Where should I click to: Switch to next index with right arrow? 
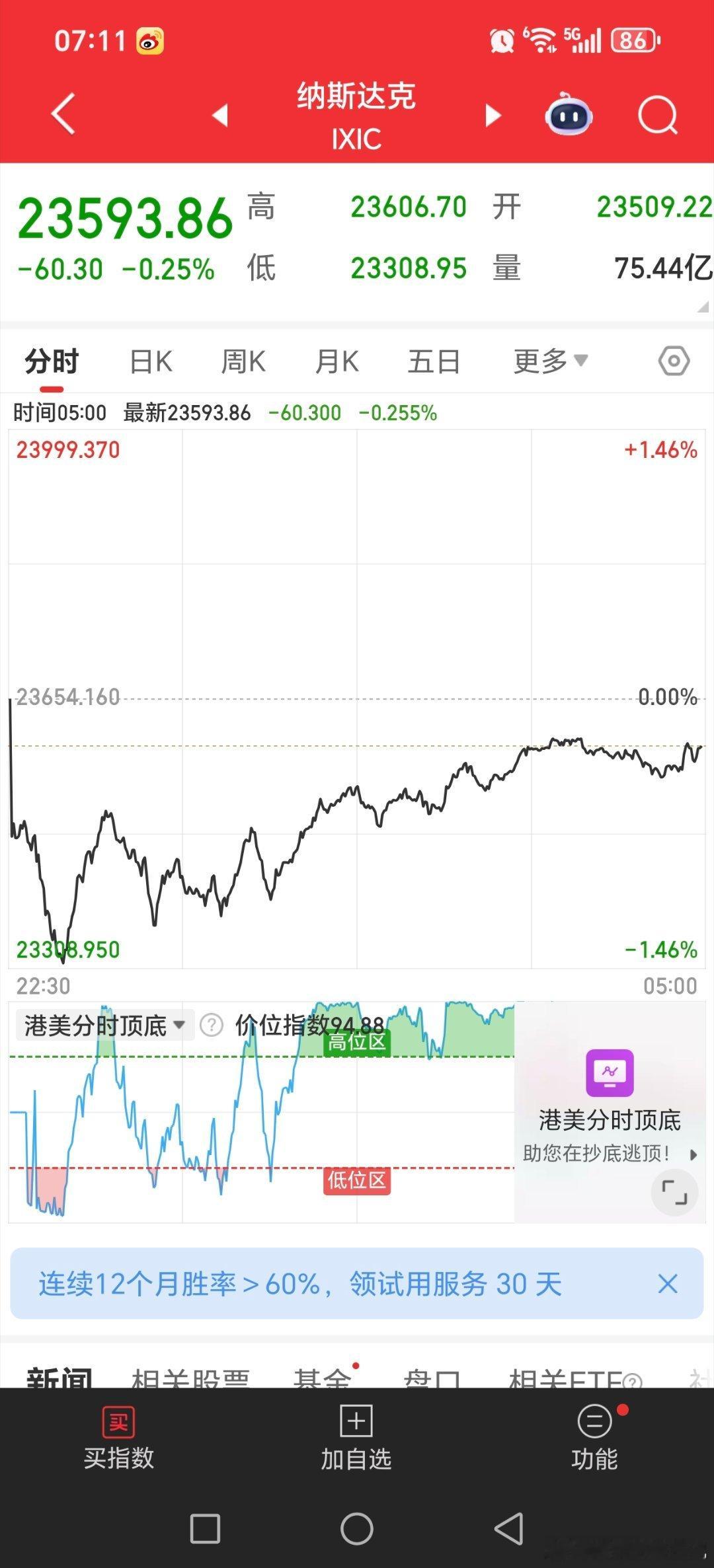coord(493,115)
